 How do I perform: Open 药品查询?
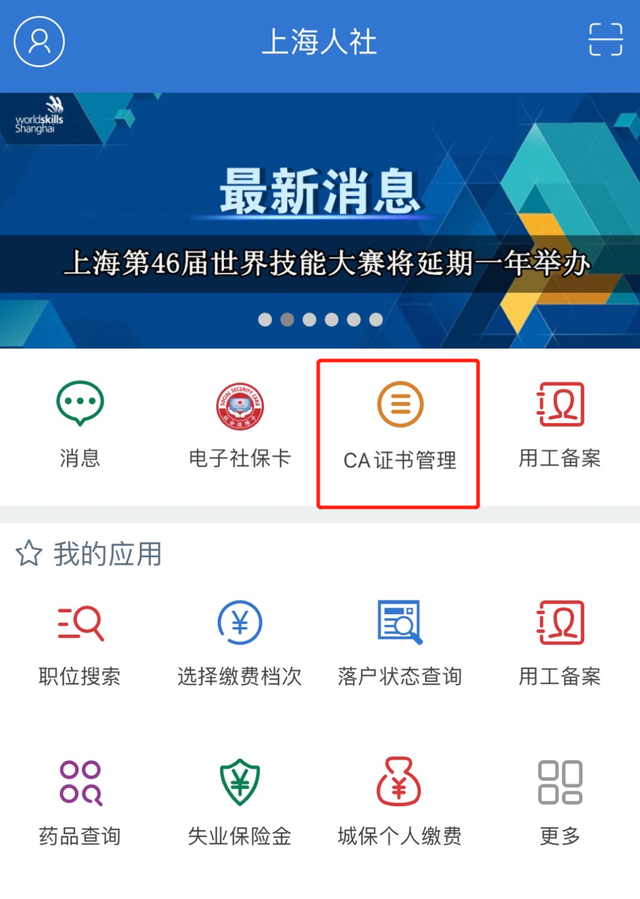[x=80, y=803]
